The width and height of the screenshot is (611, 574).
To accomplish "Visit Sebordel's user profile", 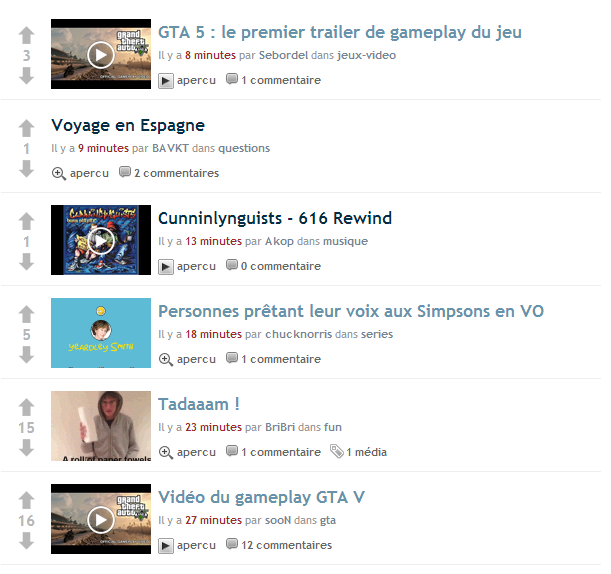I will [x=283, y=55].
